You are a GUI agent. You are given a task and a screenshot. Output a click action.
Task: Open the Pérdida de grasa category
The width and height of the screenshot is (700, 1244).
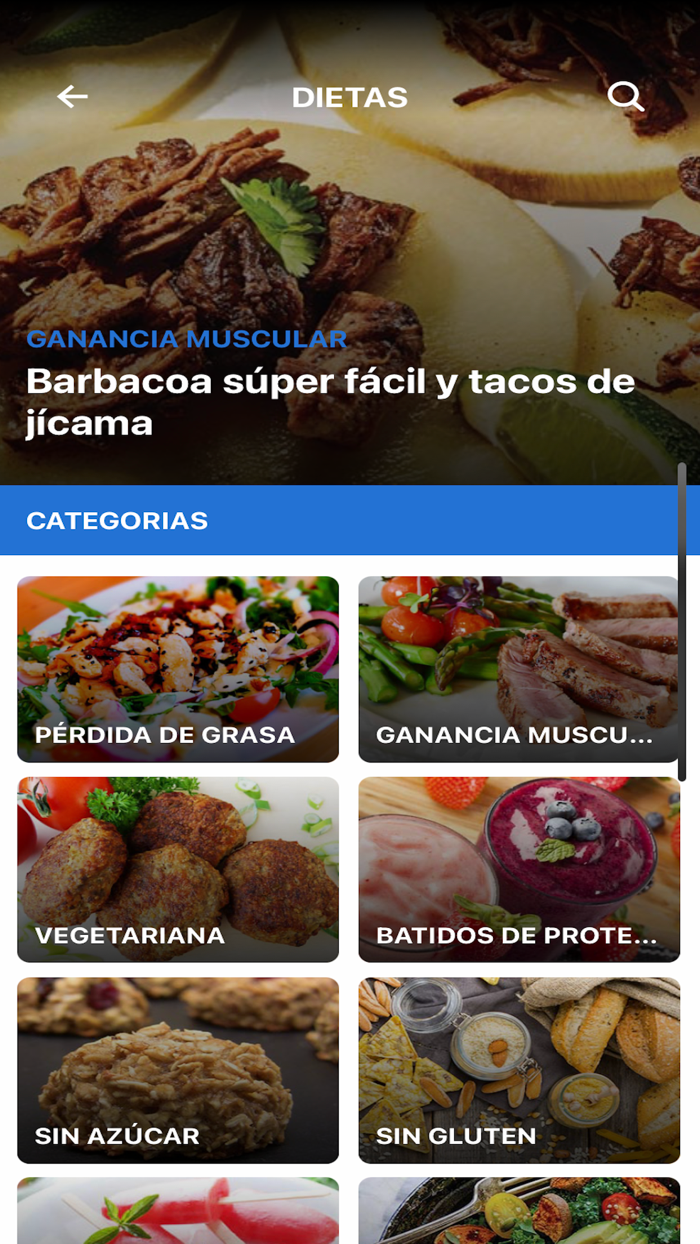tap(178, 669)
